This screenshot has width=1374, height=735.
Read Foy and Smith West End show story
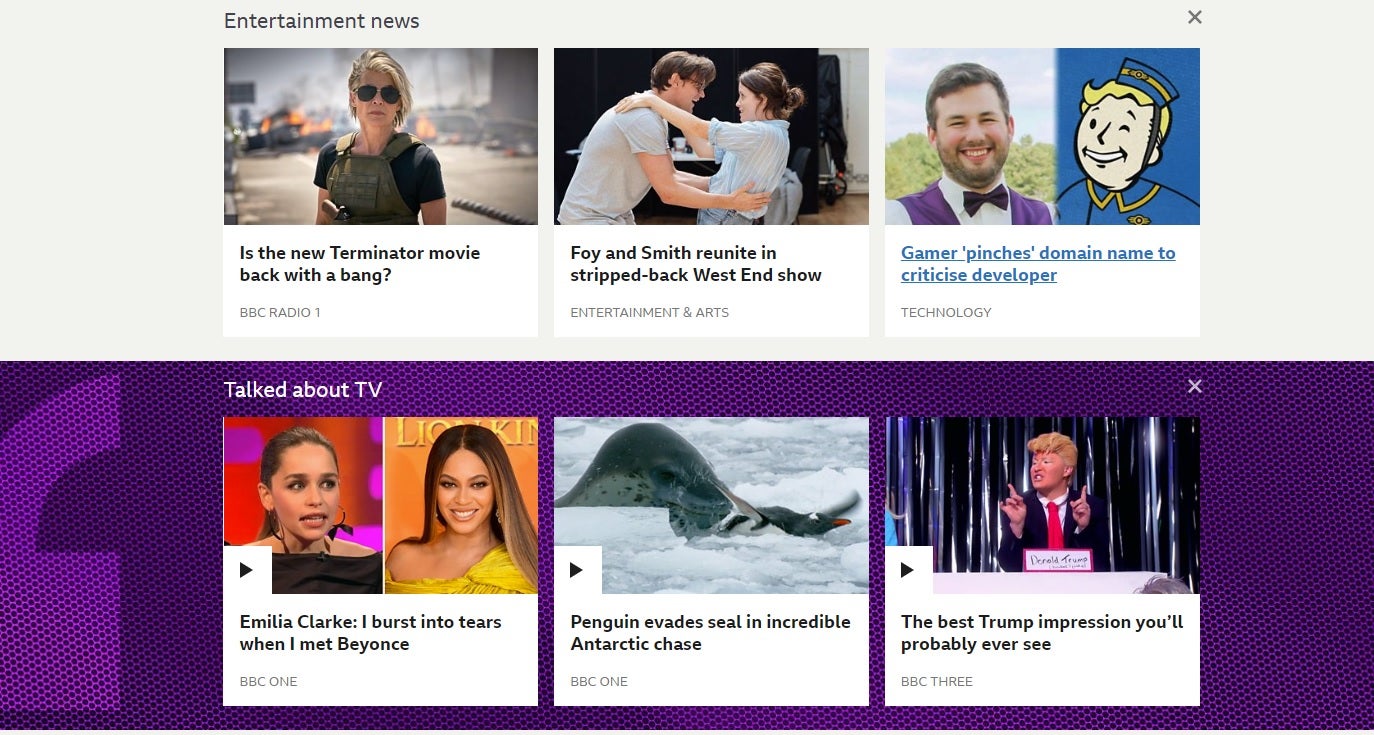click(x=695, y=264)
